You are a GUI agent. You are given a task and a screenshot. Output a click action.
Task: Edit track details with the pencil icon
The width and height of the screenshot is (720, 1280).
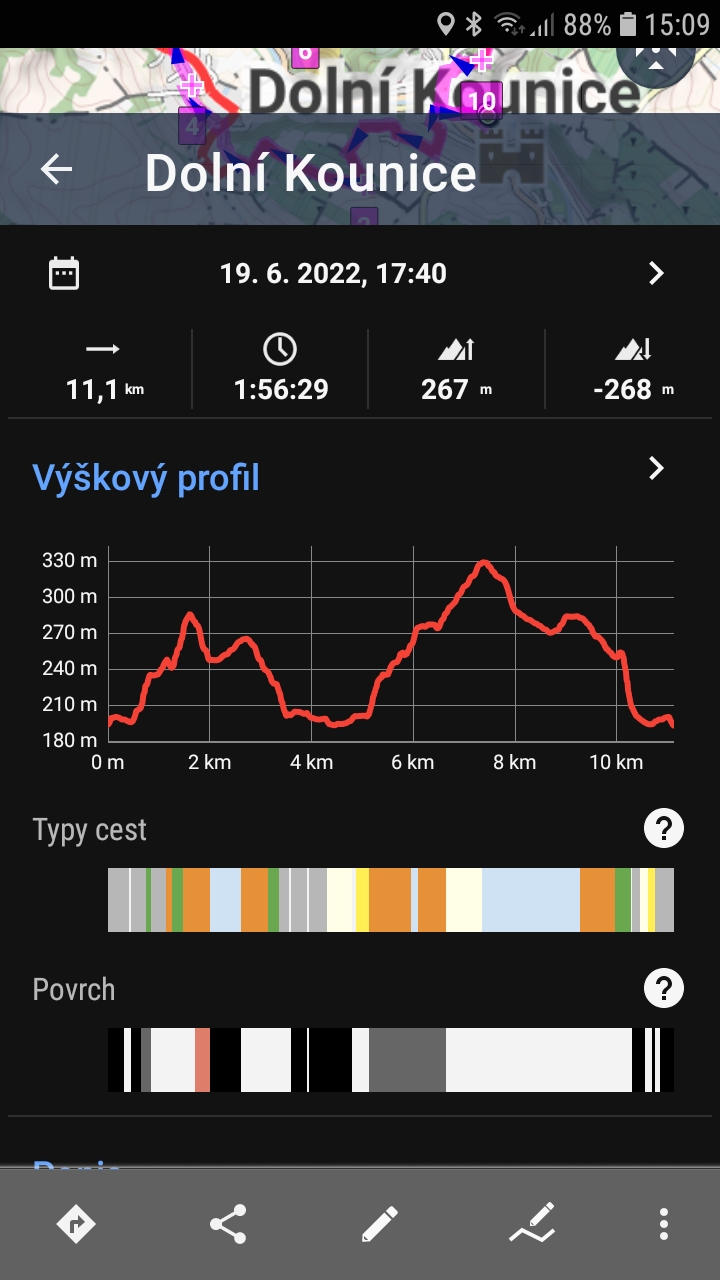pyautogui.click(x=379, y=1224)
